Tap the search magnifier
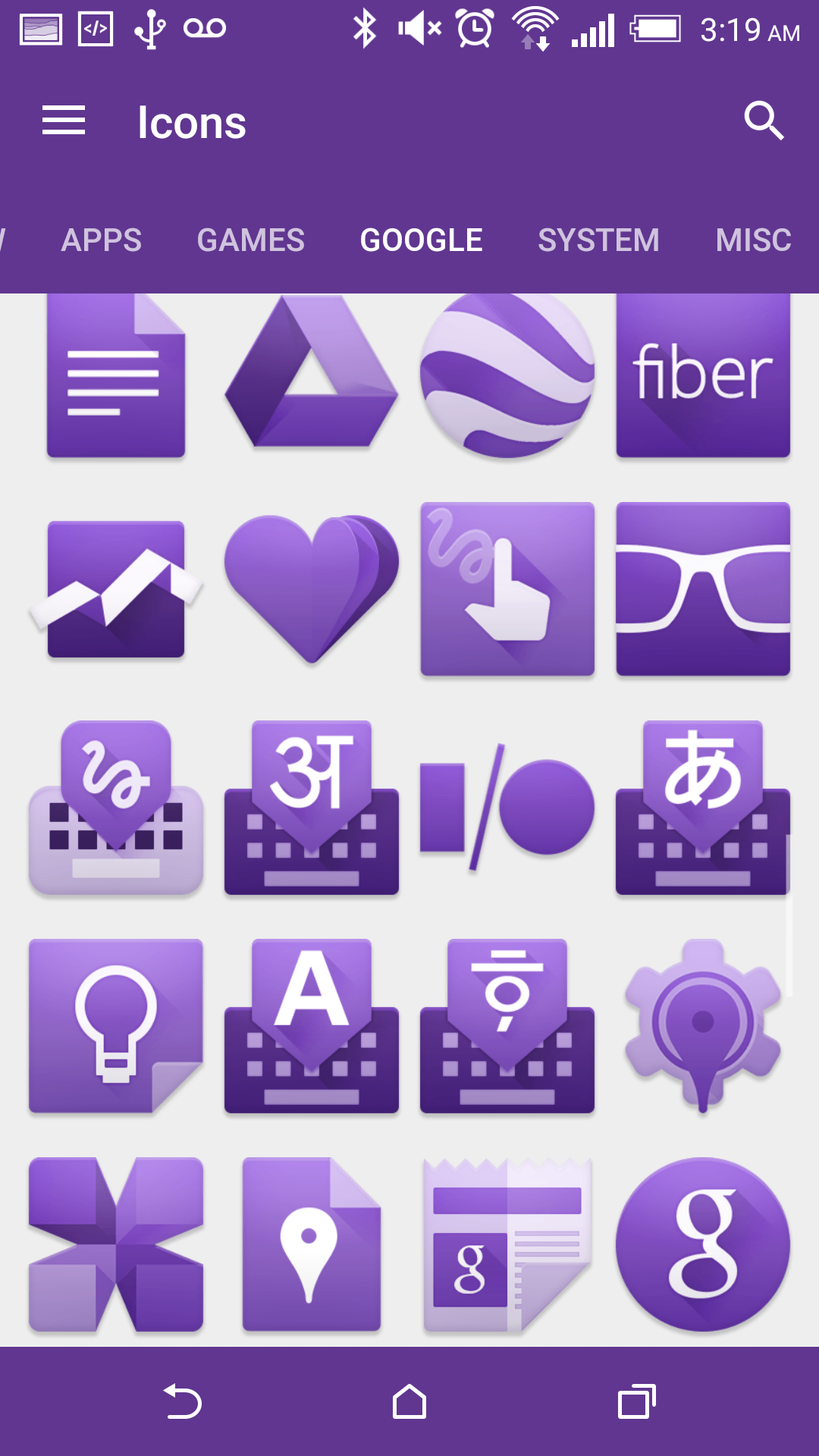This screenshot has width=819, height=1456. tap(764, 121)
